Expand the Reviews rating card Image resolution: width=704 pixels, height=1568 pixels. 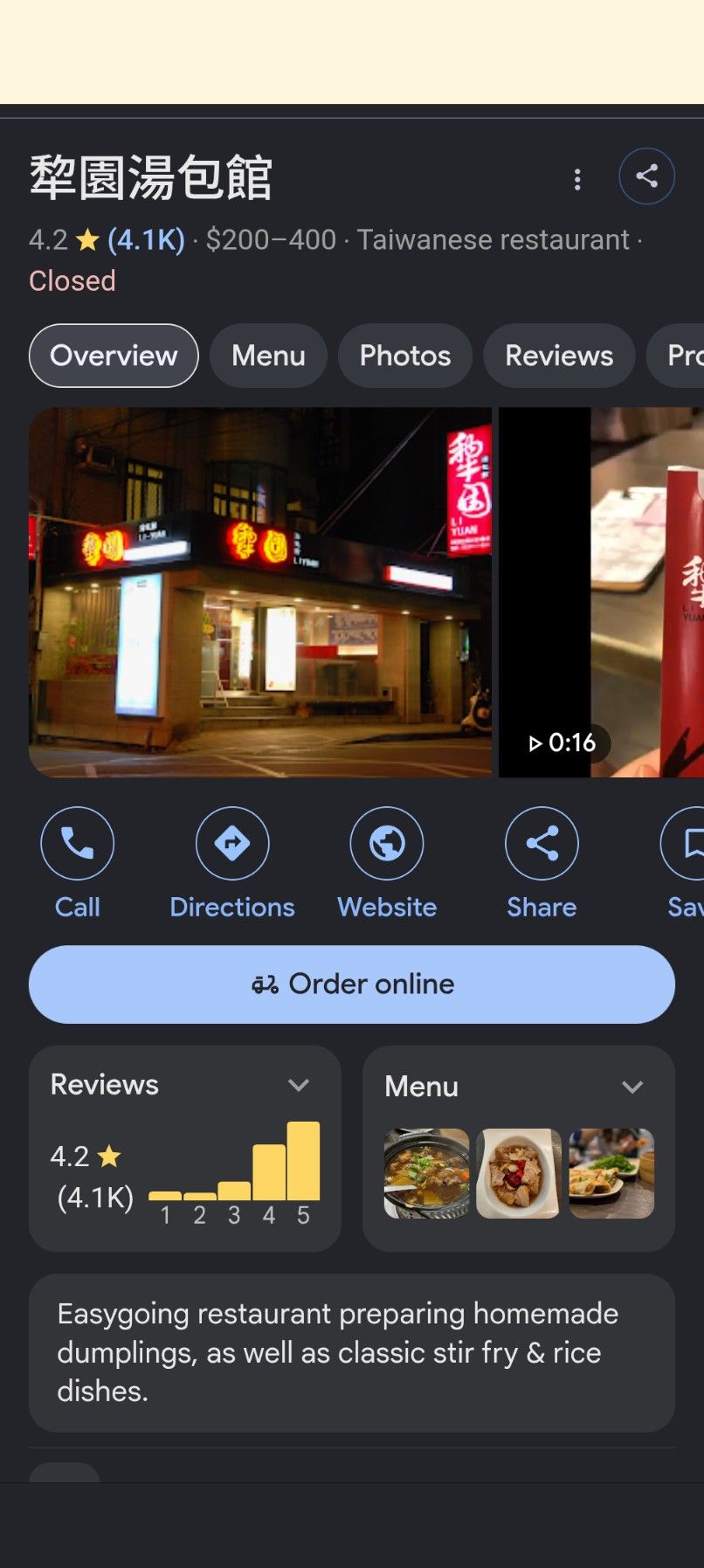185,1149
